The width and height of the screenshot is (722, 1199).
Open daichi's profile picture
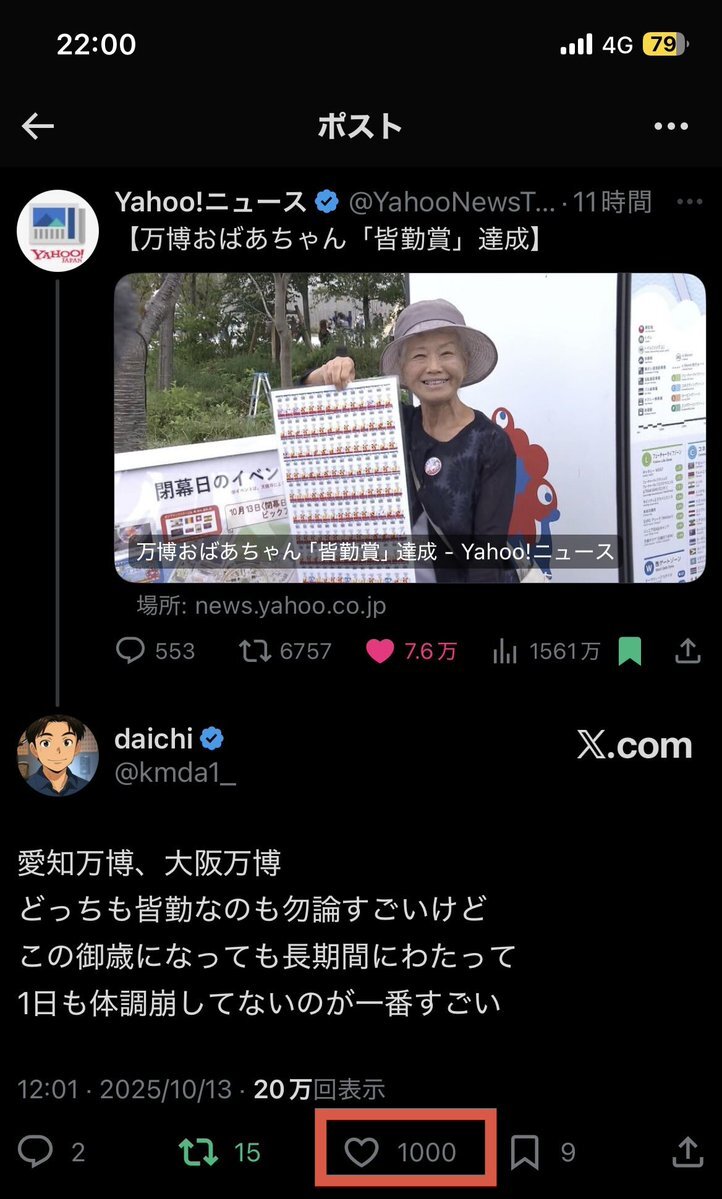58,756
